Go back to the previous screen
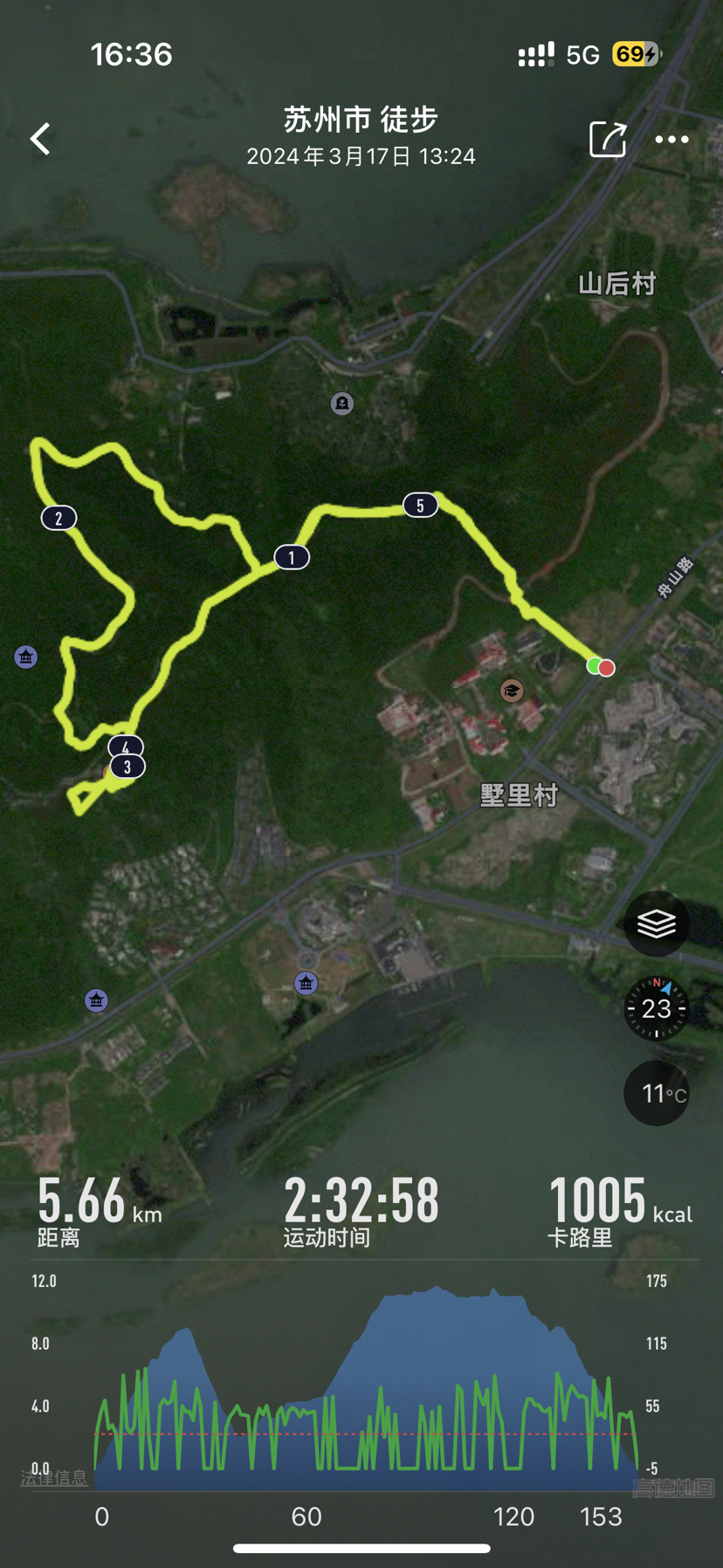The width and height of the screenshot is (723, 1568). (x=40, y=139)
